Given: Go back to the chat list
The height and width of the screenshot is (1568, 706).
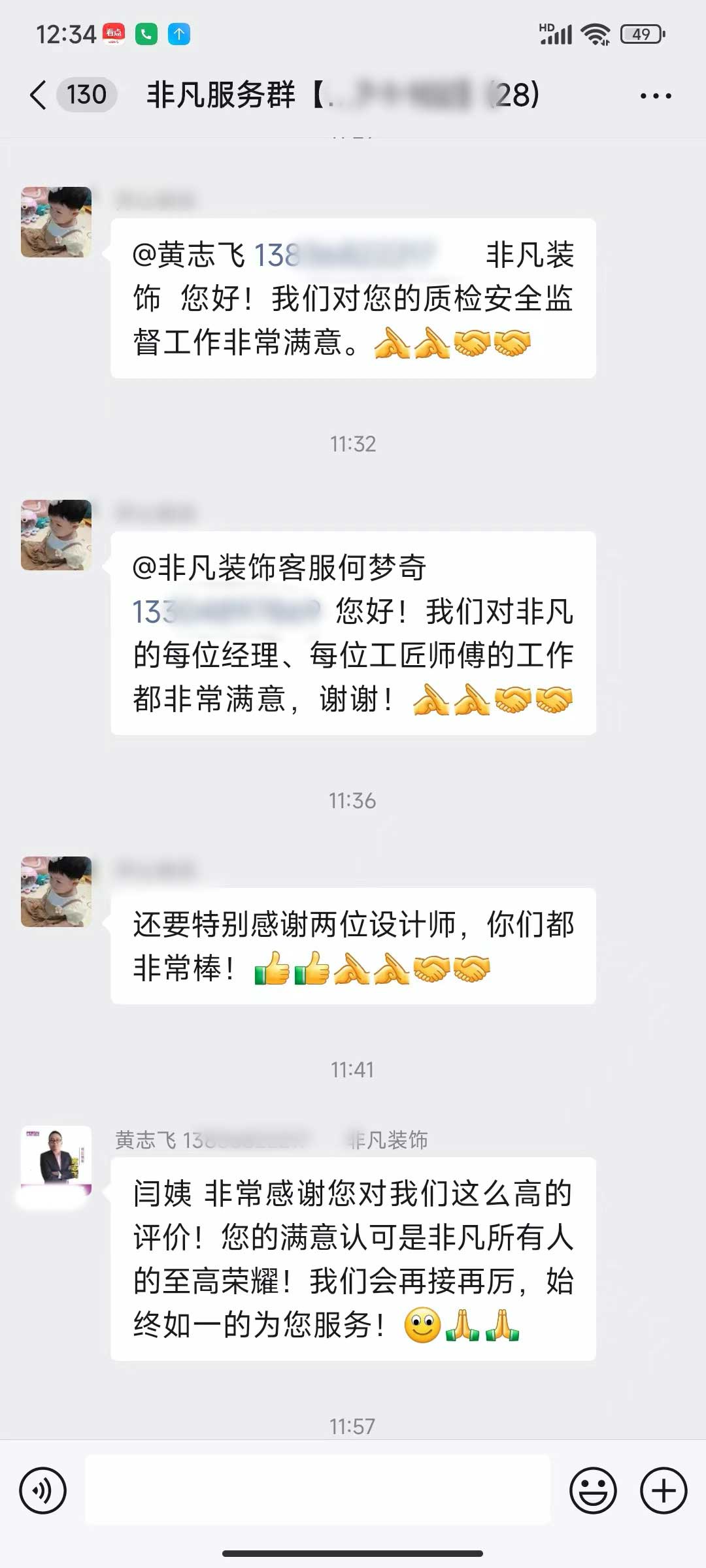Looking at the screenshot, I should 39,95.
